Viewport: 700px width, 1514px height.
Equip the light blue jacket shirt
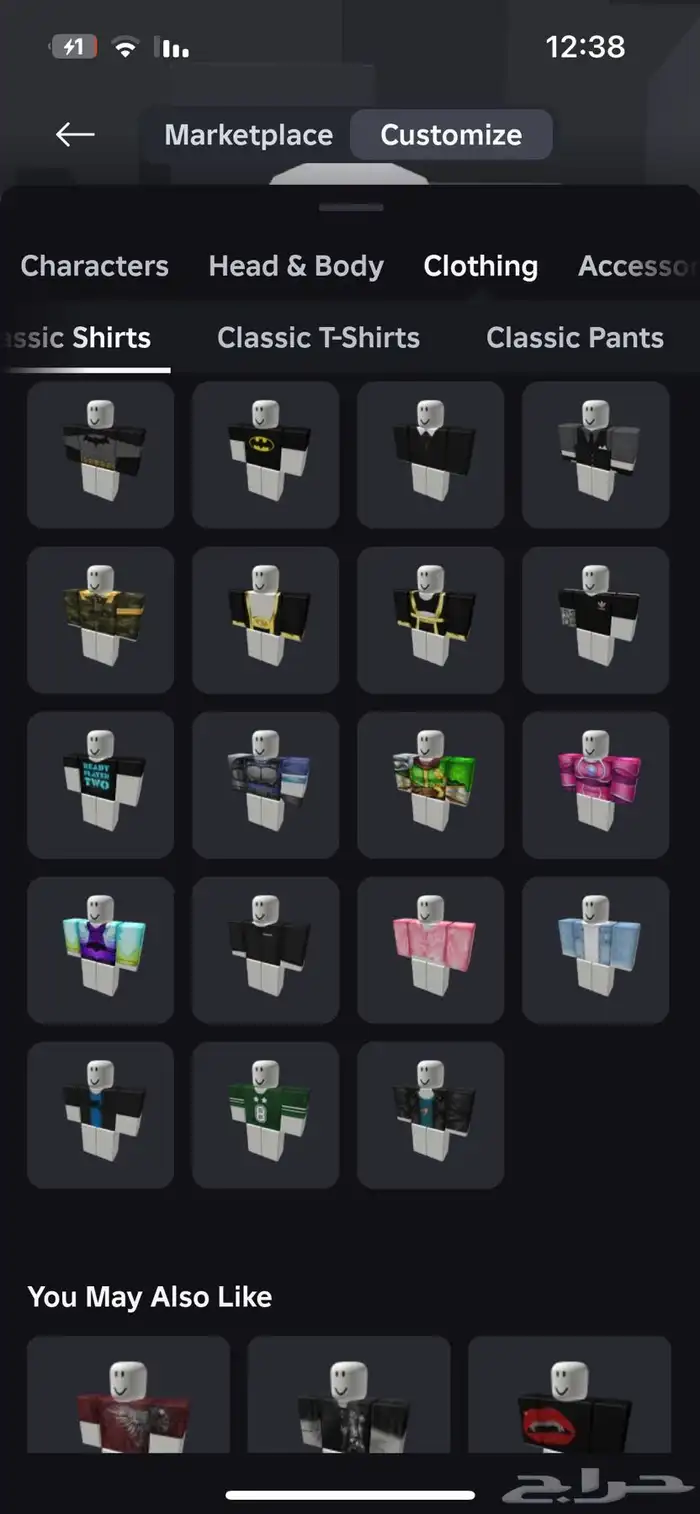tap(595, 950)
